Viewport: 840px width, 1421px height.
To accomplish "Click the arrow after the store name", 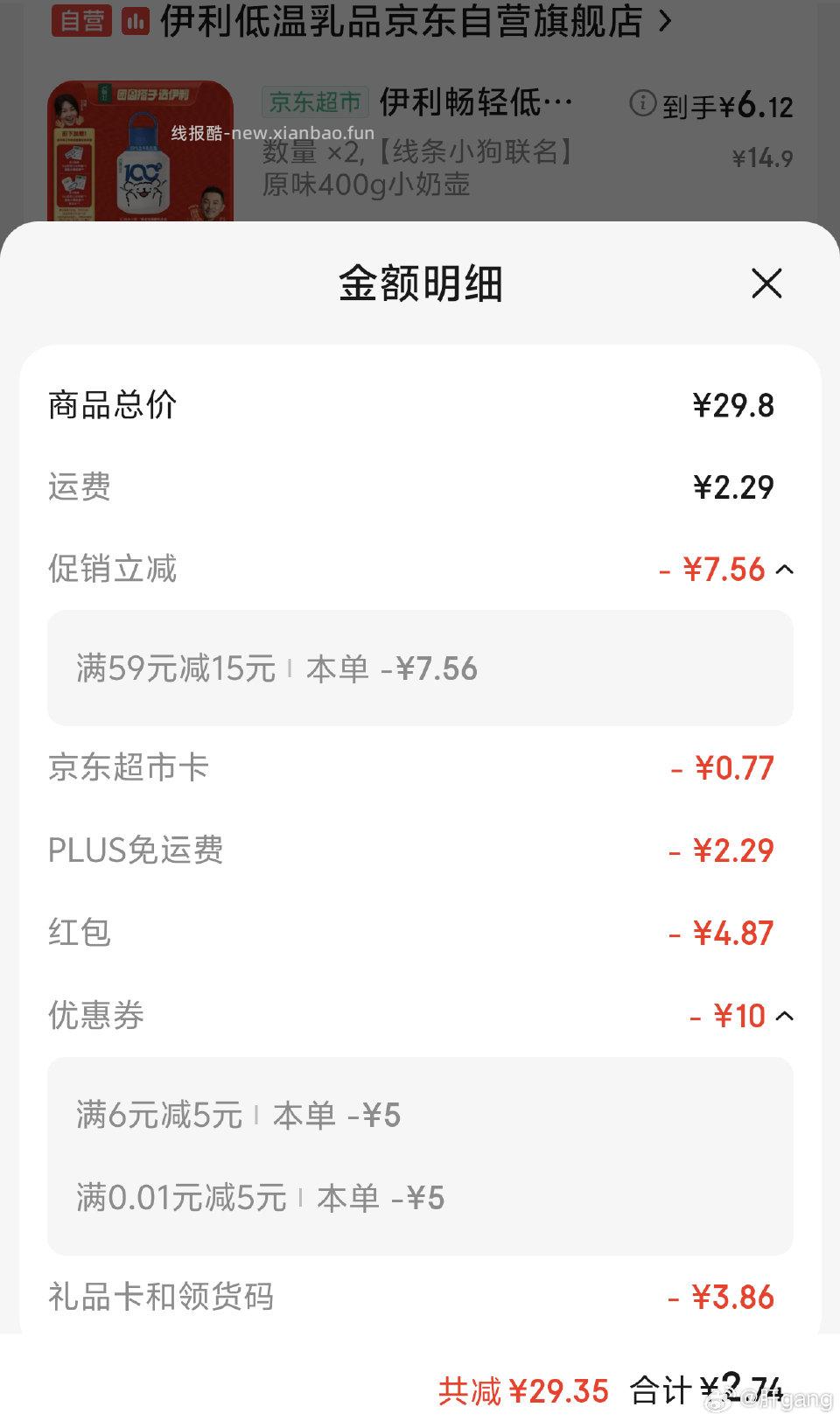I will point(661,23).
